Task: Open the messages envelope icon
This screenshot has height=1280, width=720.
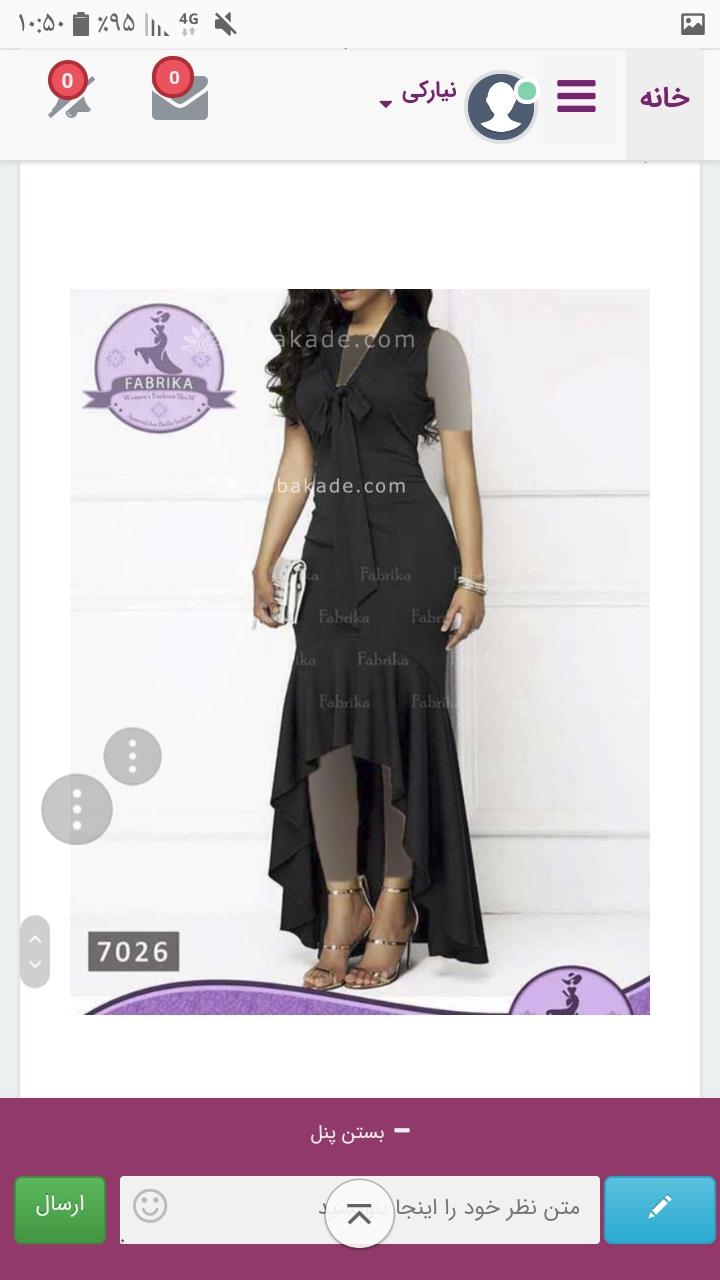Action: 180,96
